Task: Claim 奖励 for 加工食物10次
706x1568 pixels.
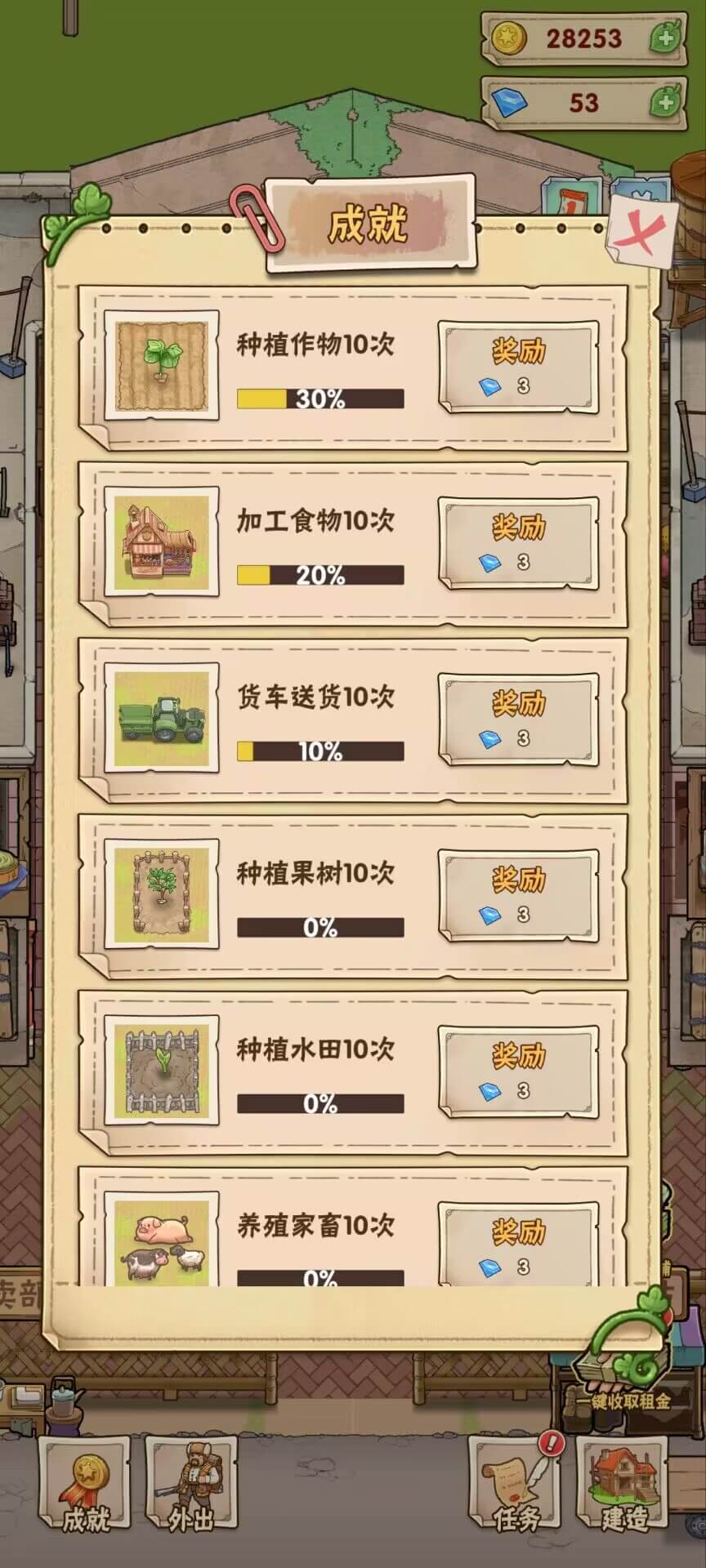Action: point(518,543)
